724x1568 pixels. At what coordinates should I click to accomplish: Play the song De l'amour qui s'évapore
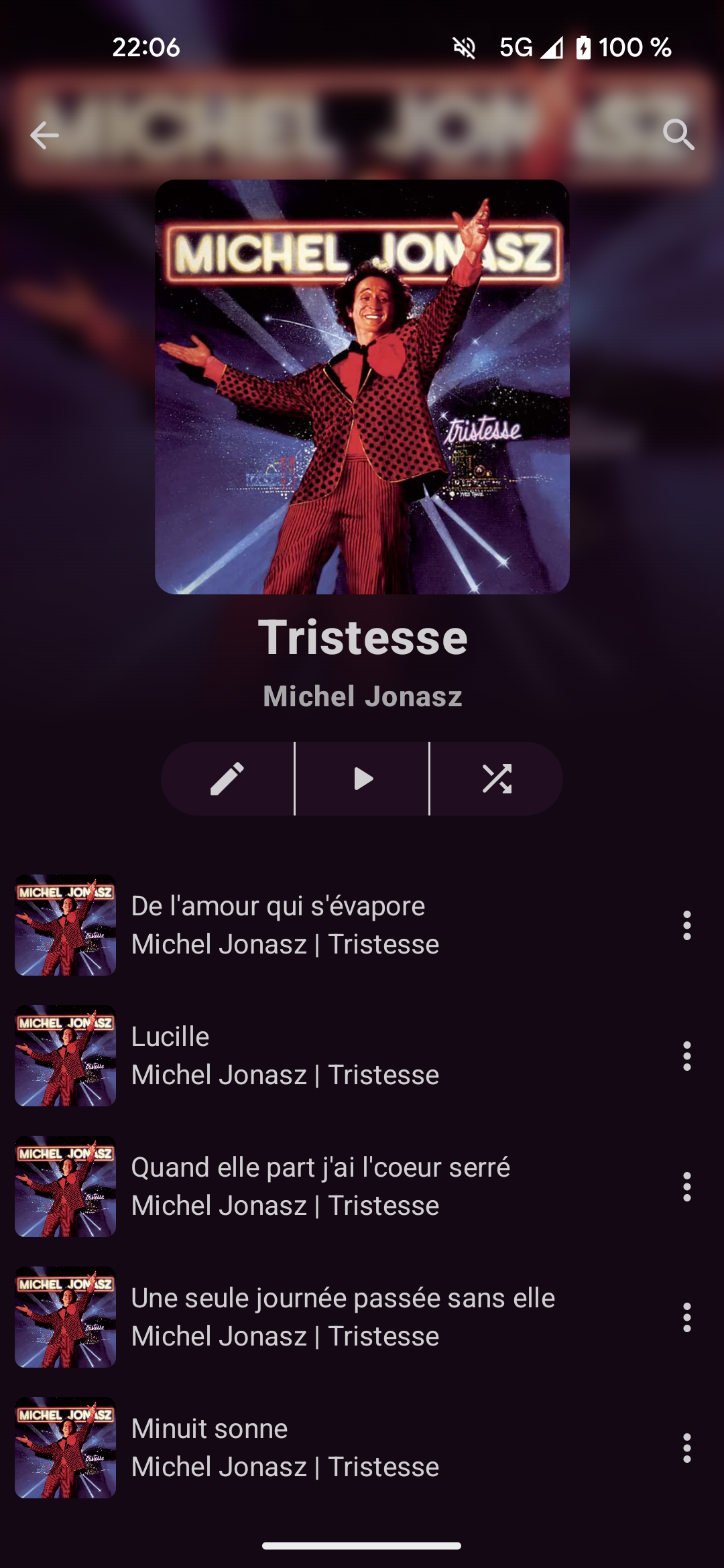point(335,925)
